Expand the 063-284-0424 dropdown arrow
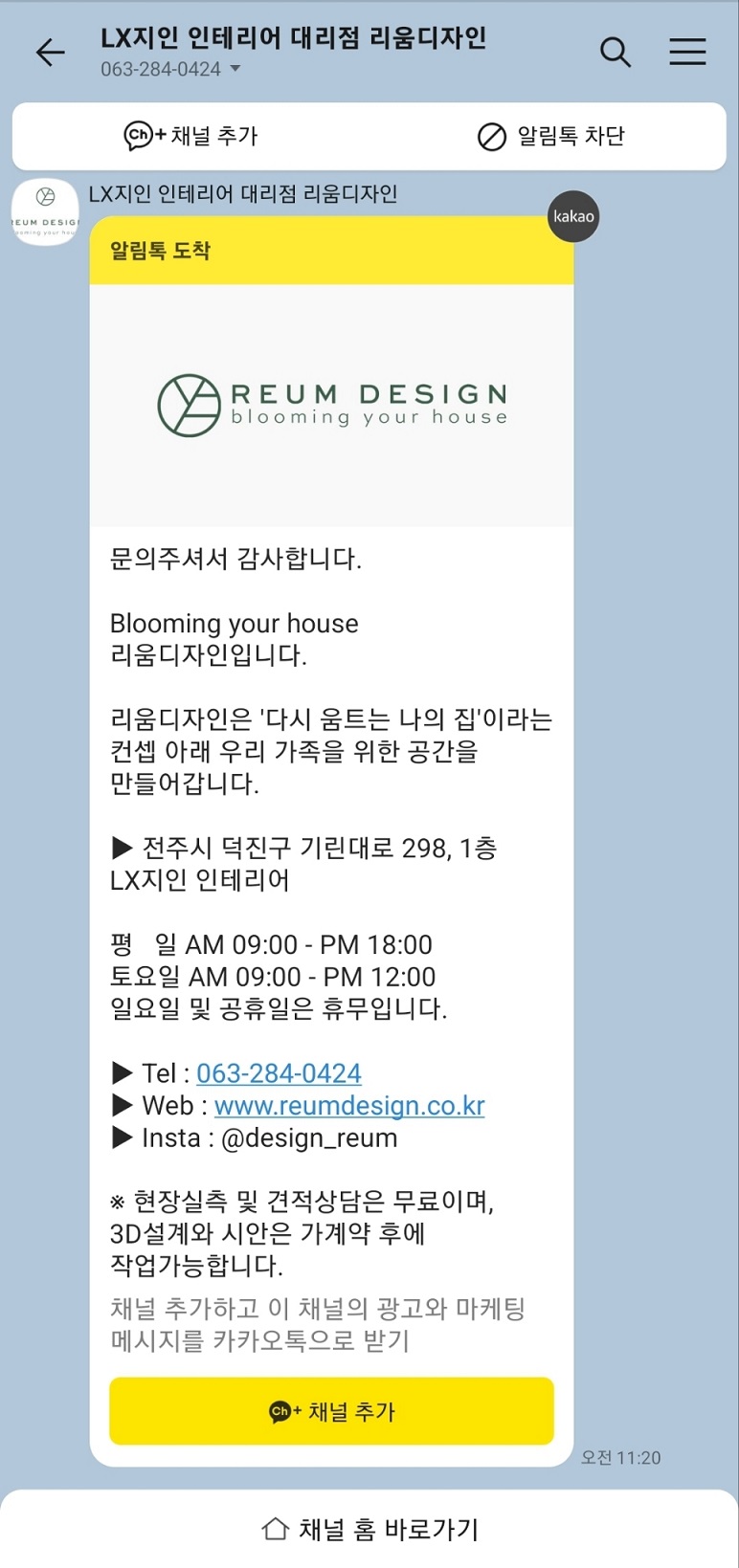Screen dimensions: 739x1568 [x=235, y=69]
